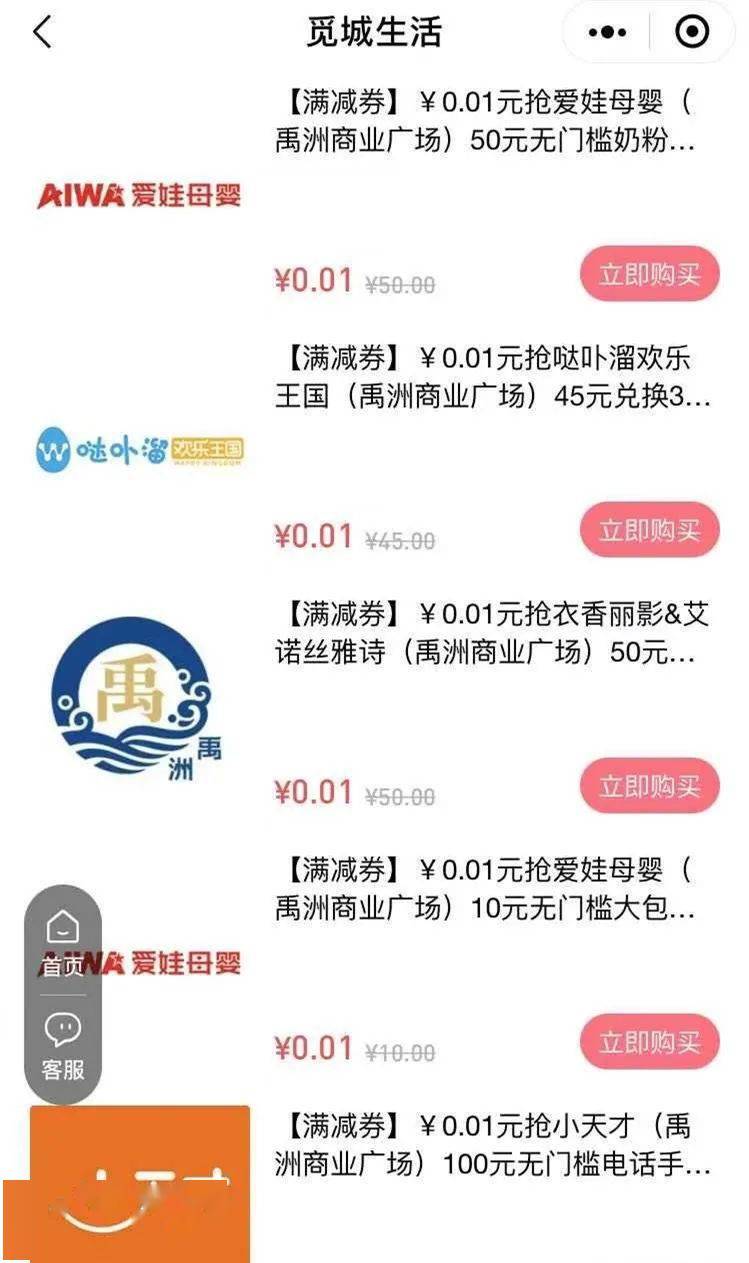Tap 立即购买 for the 哒卟溜欢乐王国 coupon
The height and width of the screenshot is (1263, 749).
point(649,530)
